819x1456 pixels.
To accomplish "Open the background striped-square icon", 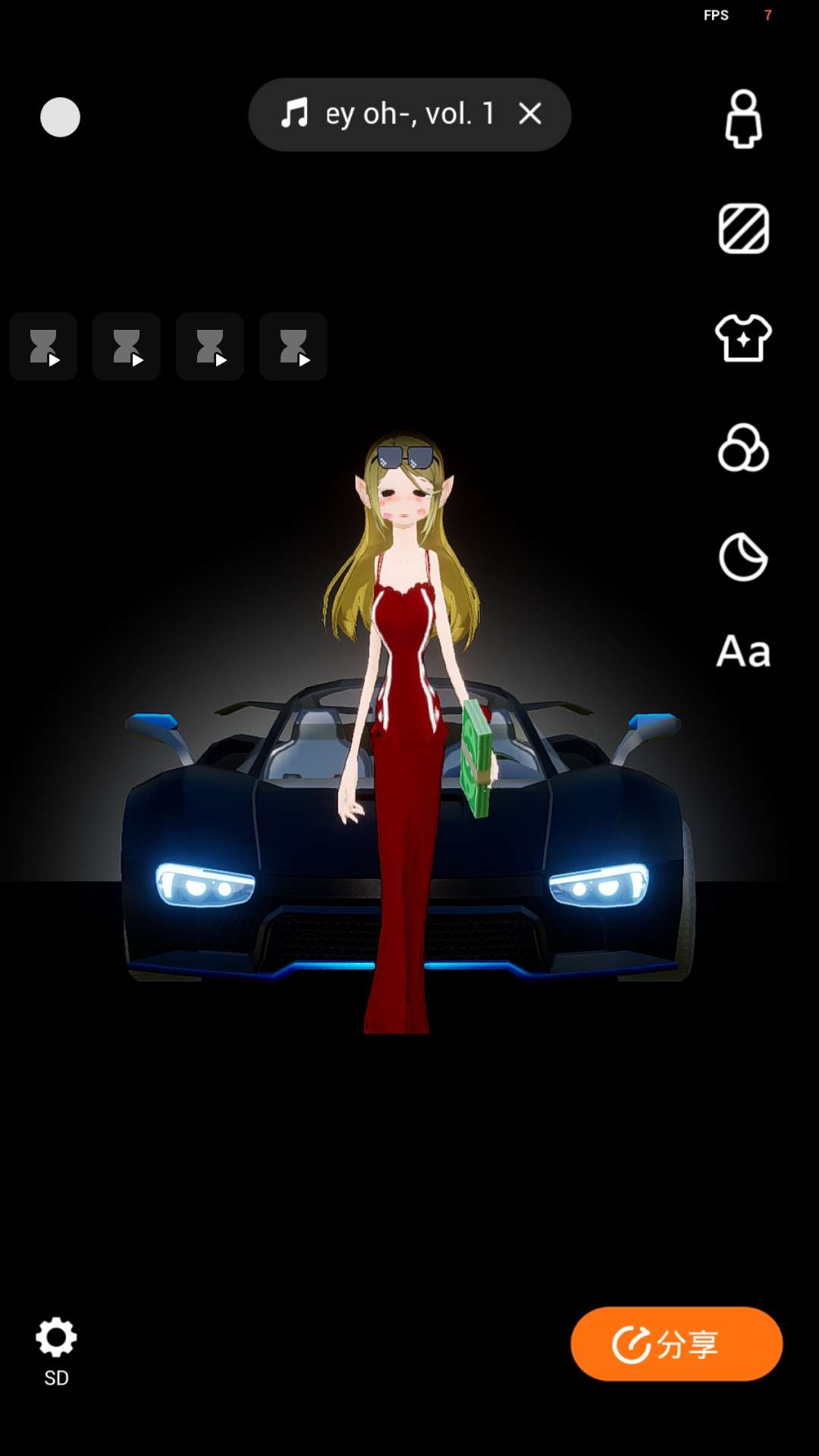I will [x=743, y=228].
